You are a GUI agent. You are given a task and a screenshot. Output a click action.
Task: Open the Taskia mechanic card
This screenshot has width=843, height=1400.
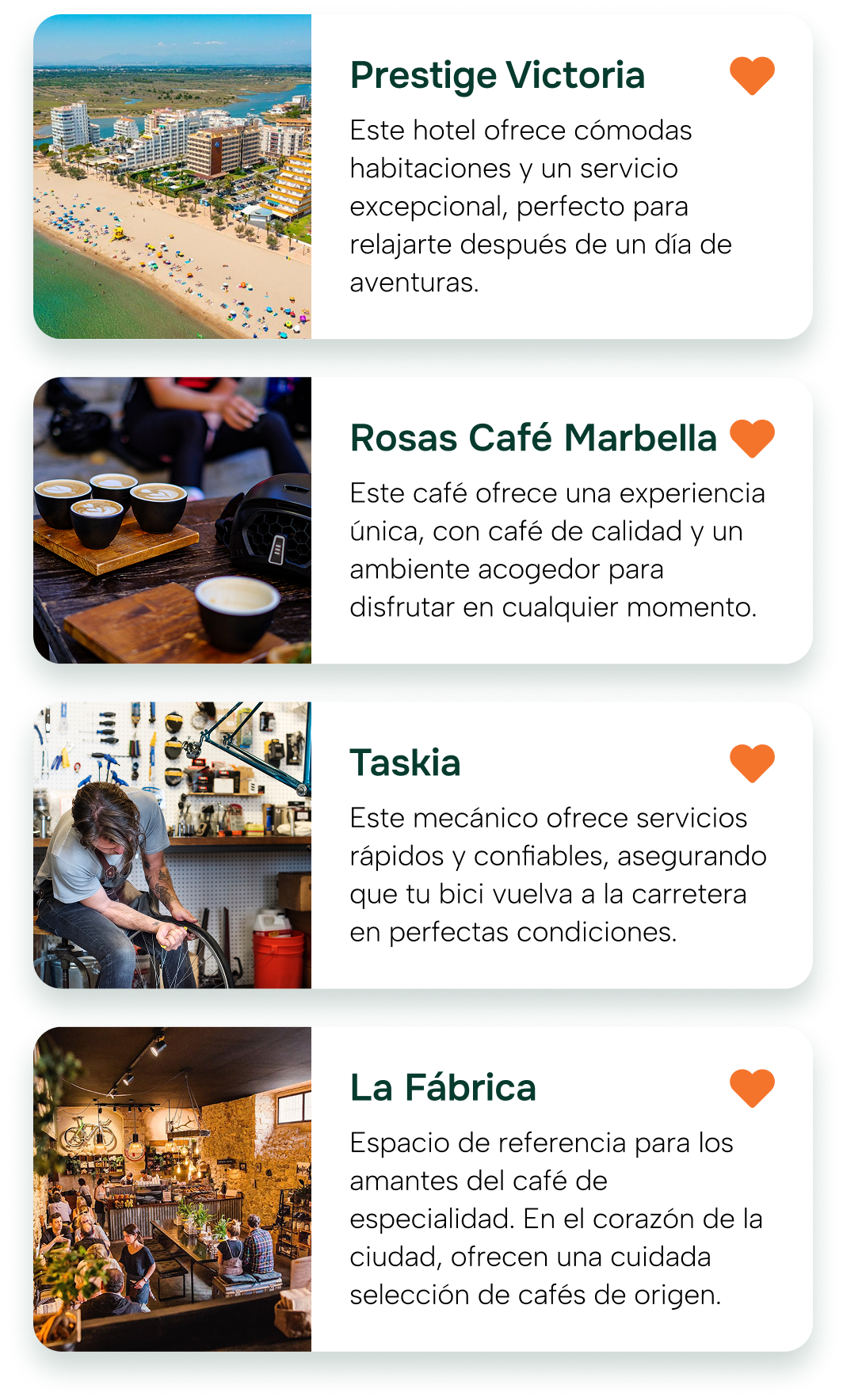pyautogui.click(x=406, y=763)
